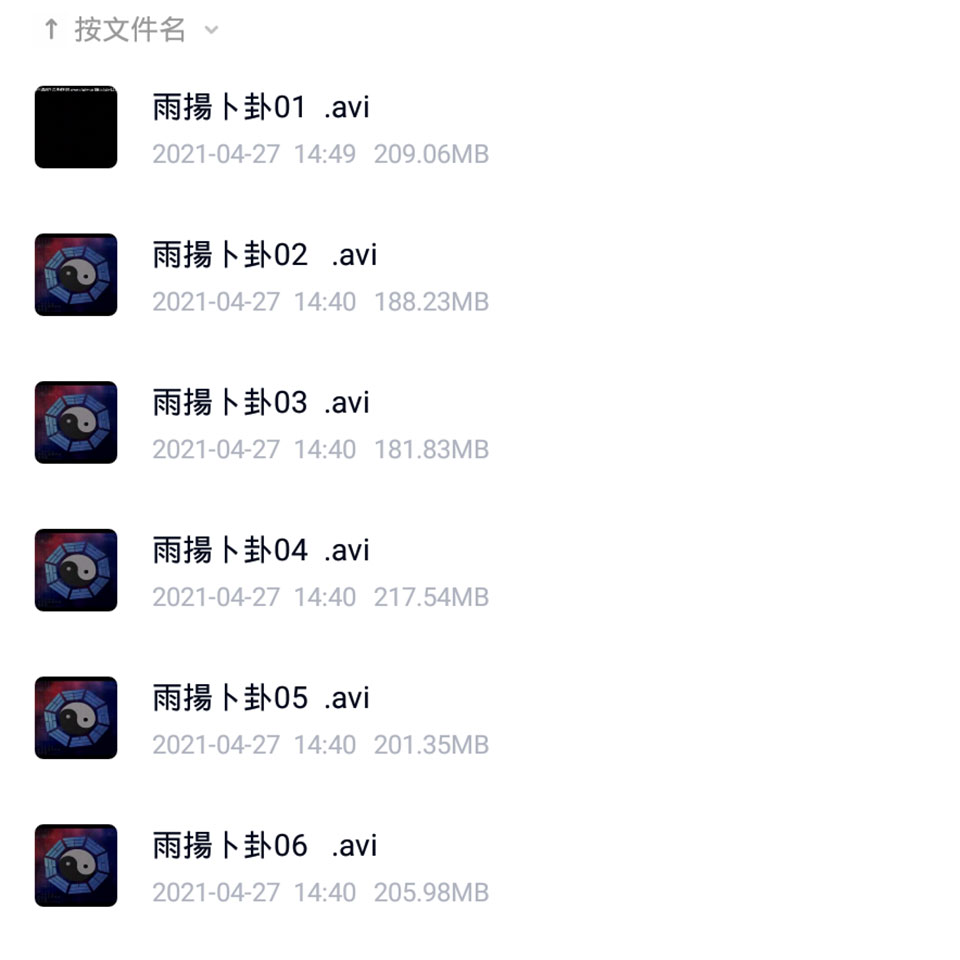Image resolution: width=960 pixels, height=960 pixels.
Task: Open the sort by filename dropdown
Action: point(130,30)
